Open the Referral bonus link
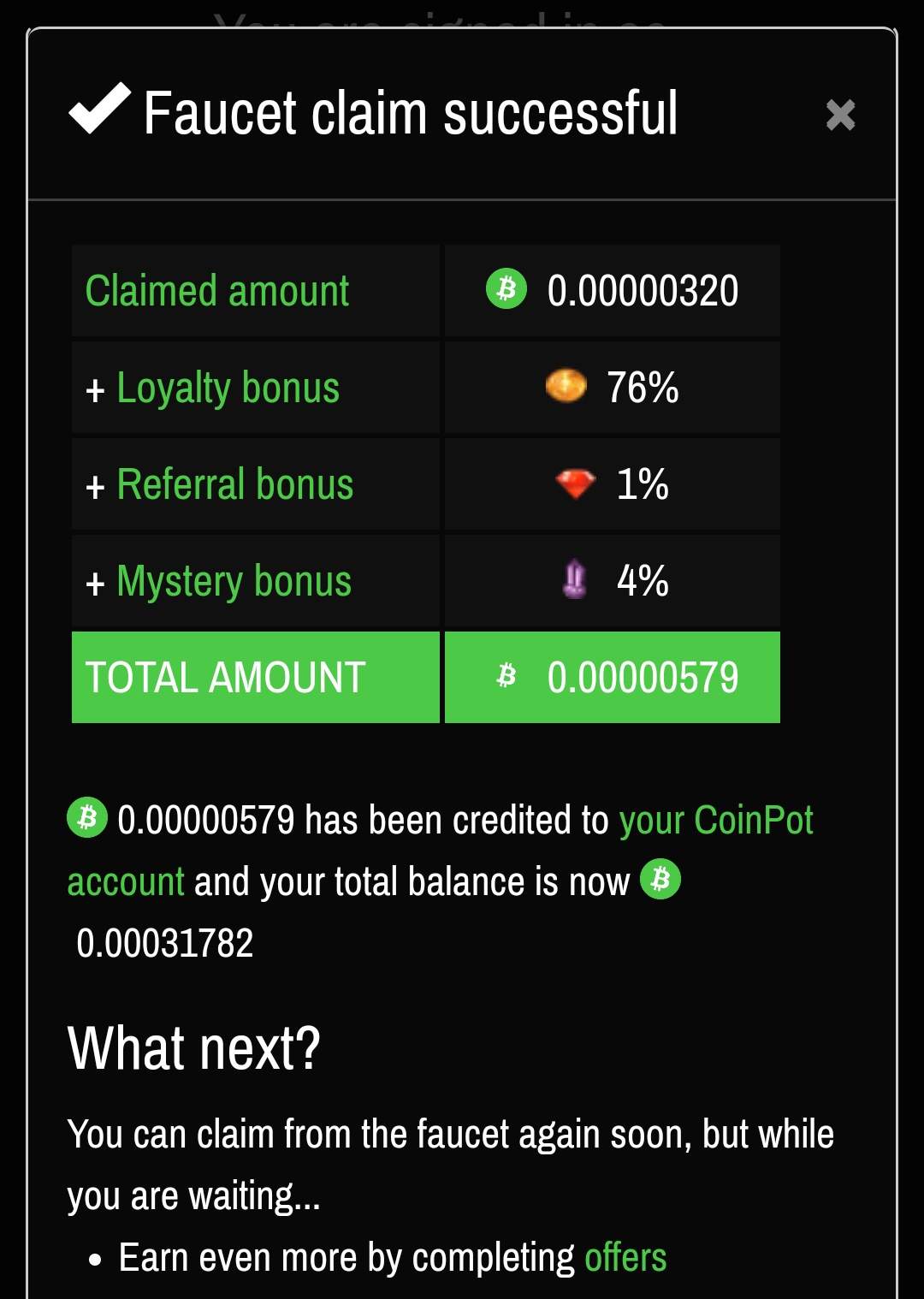Viewport: 924px width, 1299px height. pyautogui.click(x=234, y=485)
